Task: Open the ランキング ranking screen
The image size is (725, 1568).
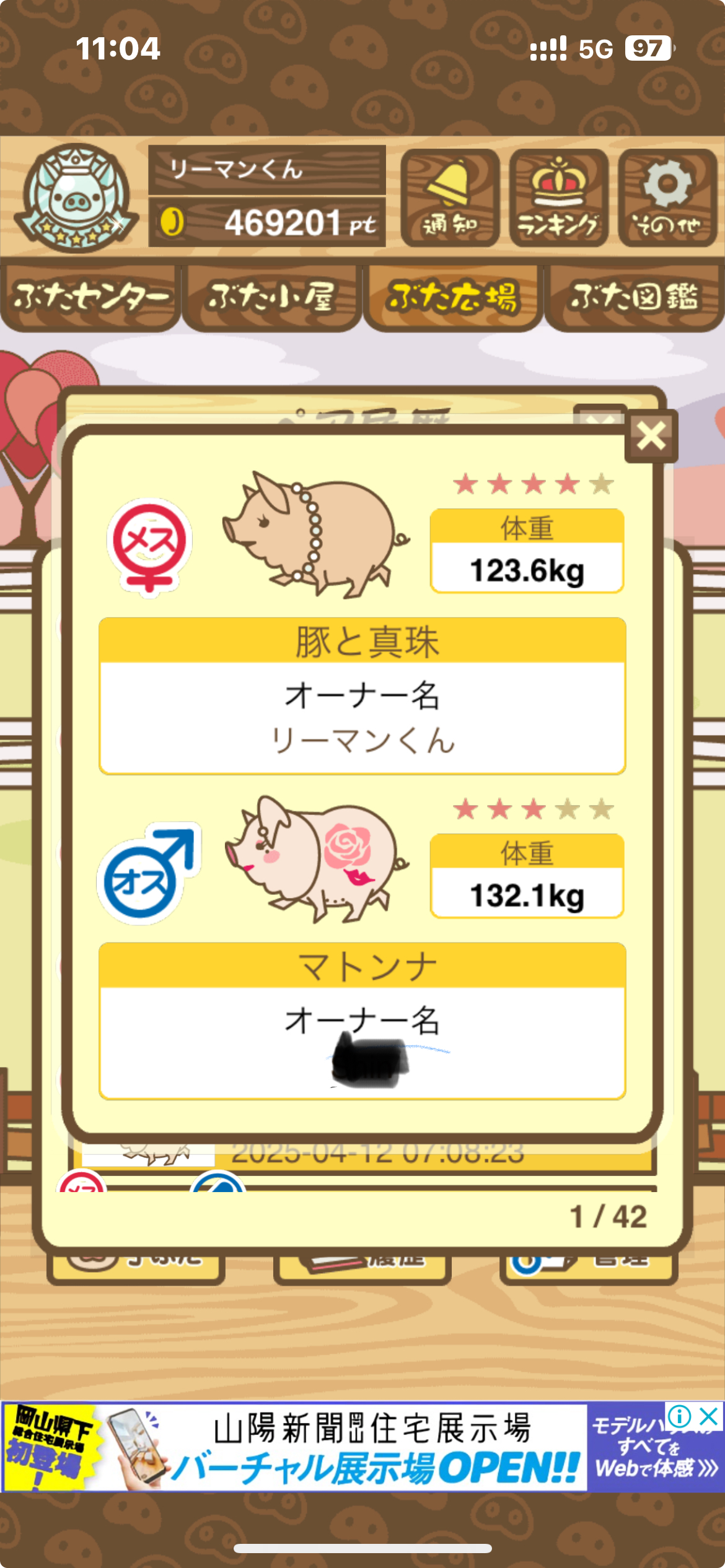Action: [558, 198]
